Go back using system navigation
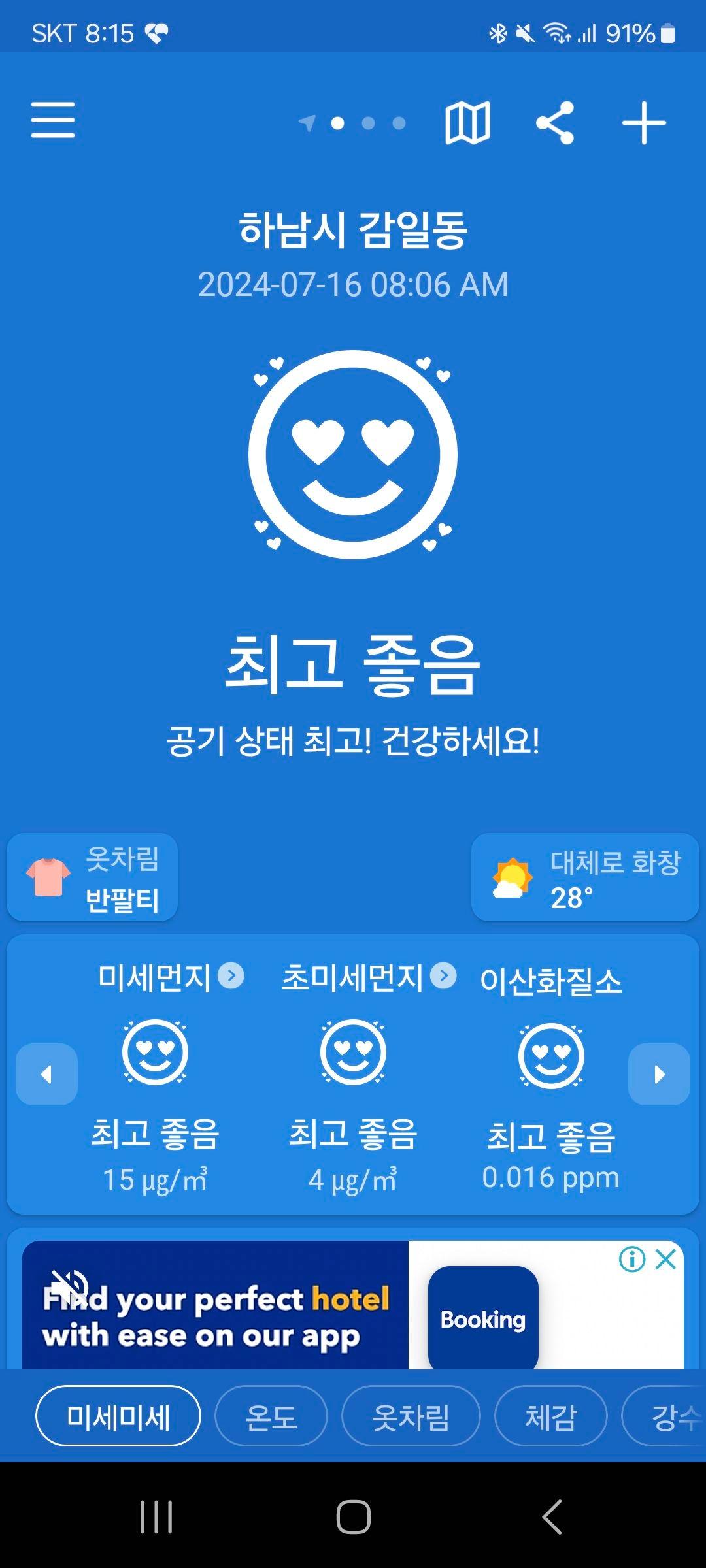The width and height of the screenshot is (706, 1568). click(552, 1516)
